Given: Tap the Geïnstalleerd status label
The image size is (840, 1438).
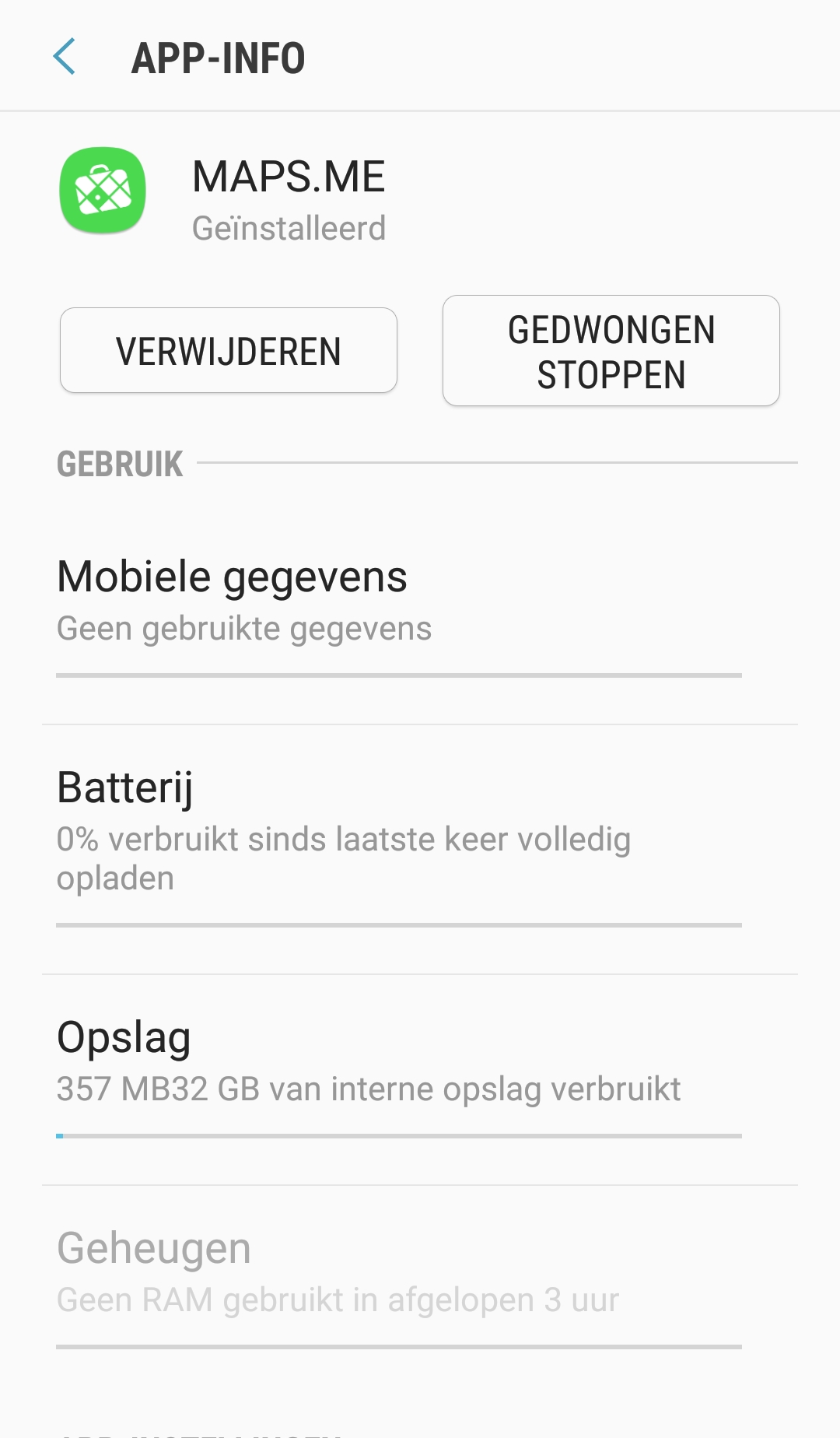Looking at the screenshot, I should click(x=288, y=228).
